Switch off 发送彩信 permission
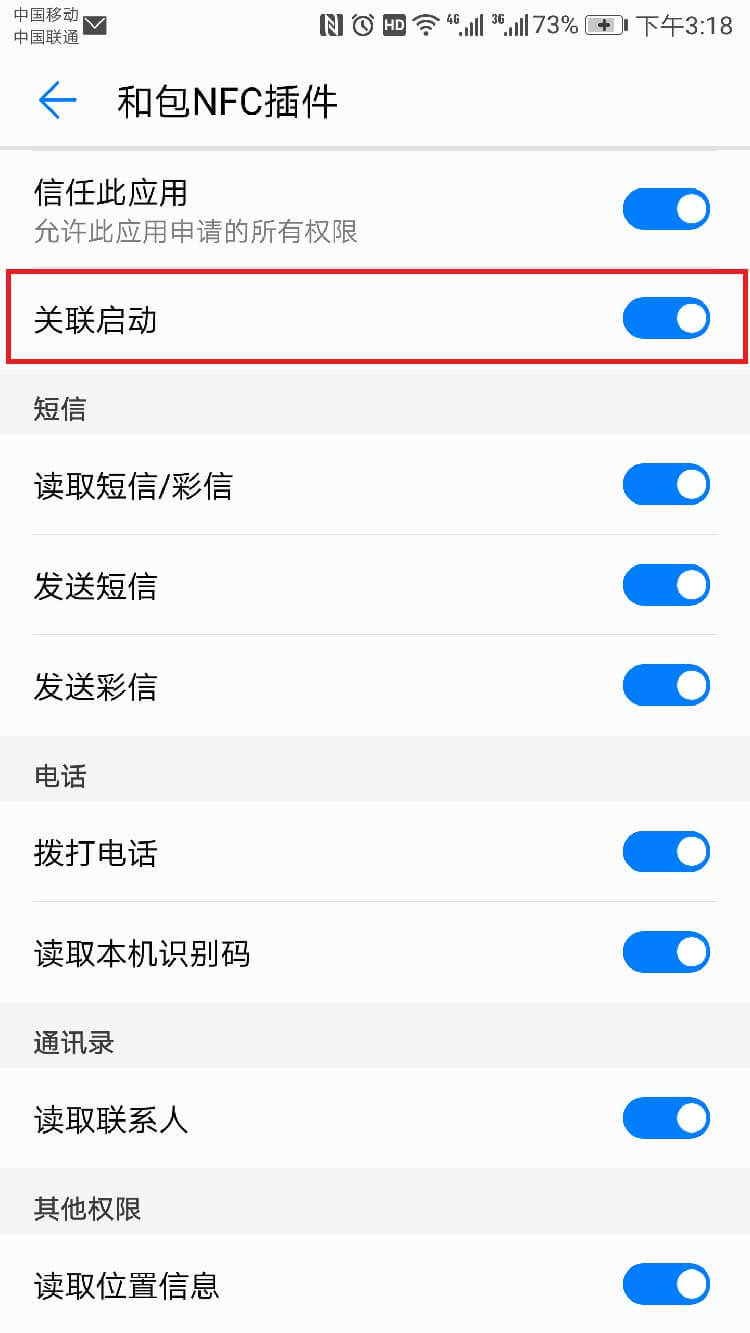This screenshot has height=1333, width=750. point(666,686)
